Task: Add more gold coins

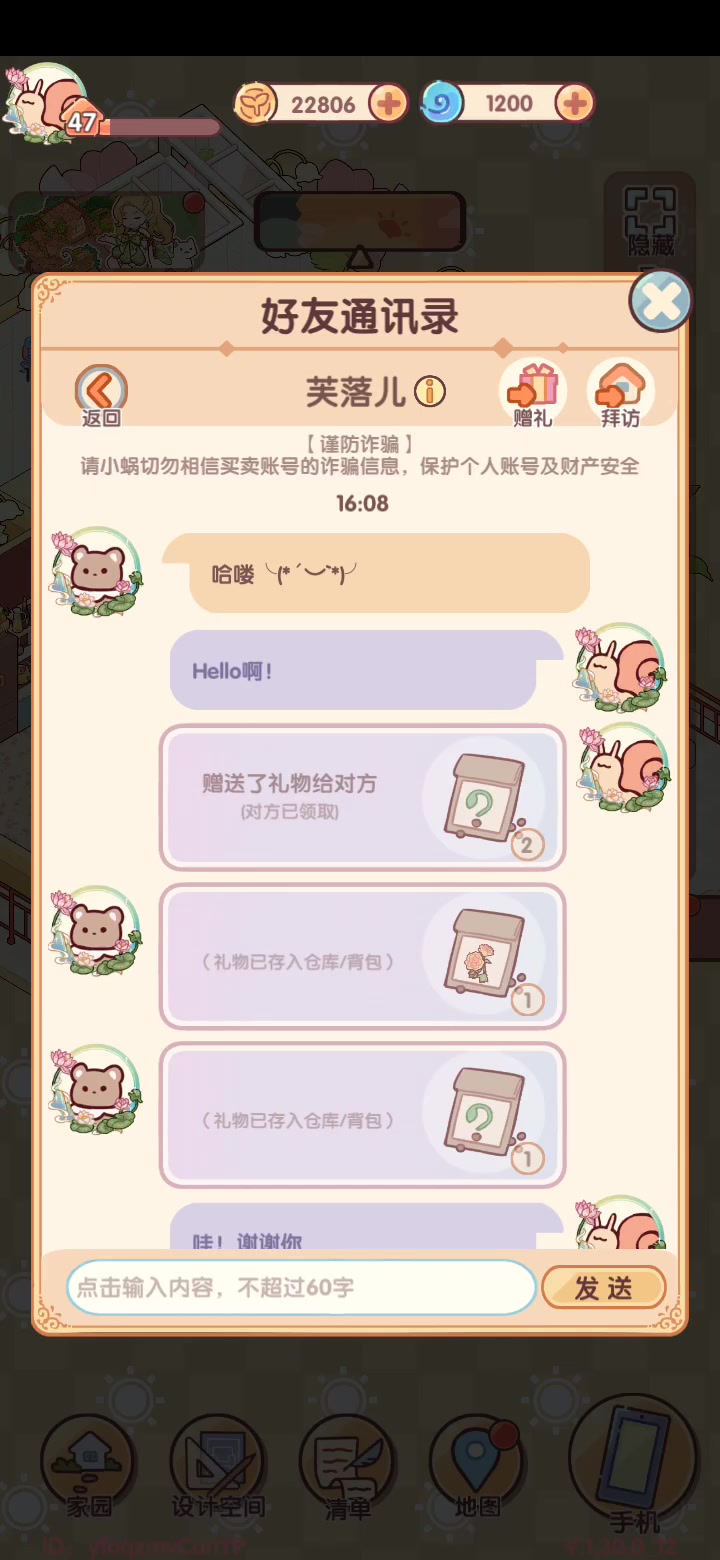Action: point(388,103)
